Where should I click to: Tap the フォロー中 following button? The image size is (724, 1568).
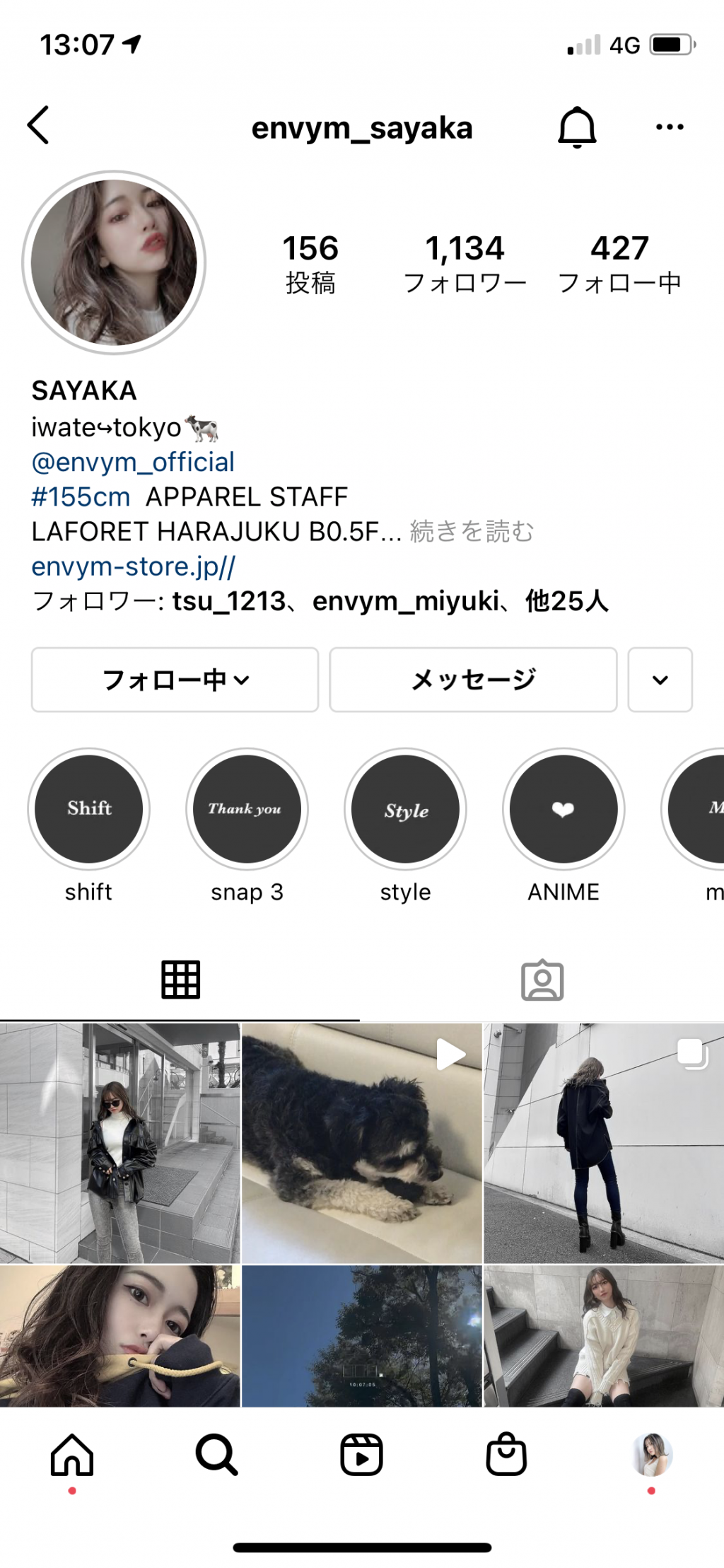(175, 680)
